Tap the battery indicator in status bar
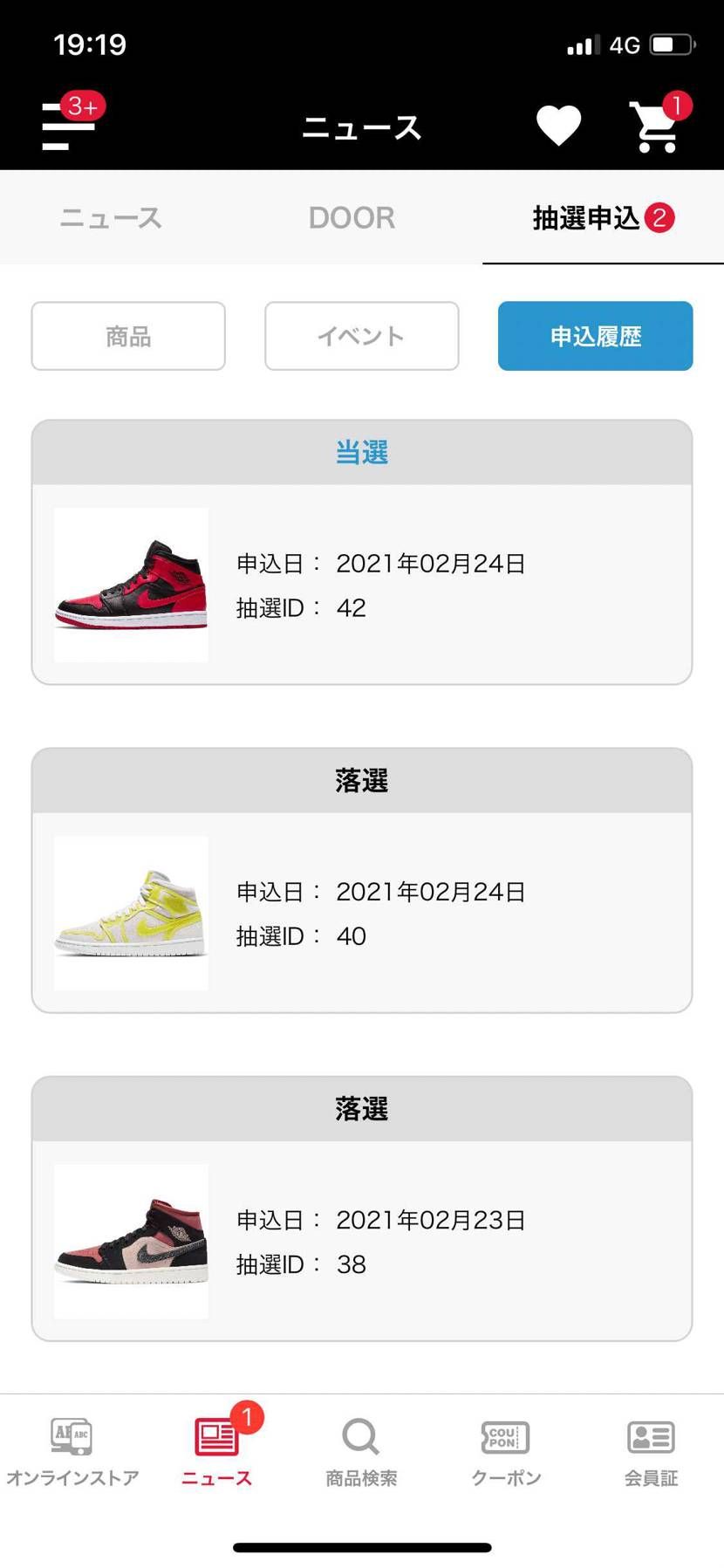724x1568 pixels. (x=672, y=44)
